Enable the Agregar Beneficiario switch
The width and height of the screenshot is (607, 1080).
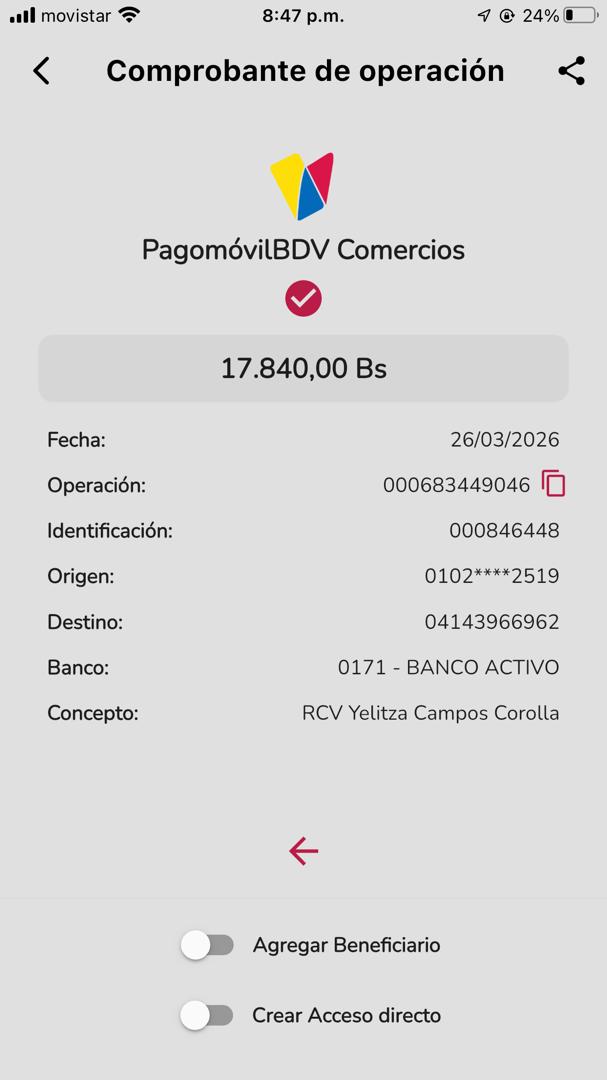pyautogui.click(x=207, y=945)
